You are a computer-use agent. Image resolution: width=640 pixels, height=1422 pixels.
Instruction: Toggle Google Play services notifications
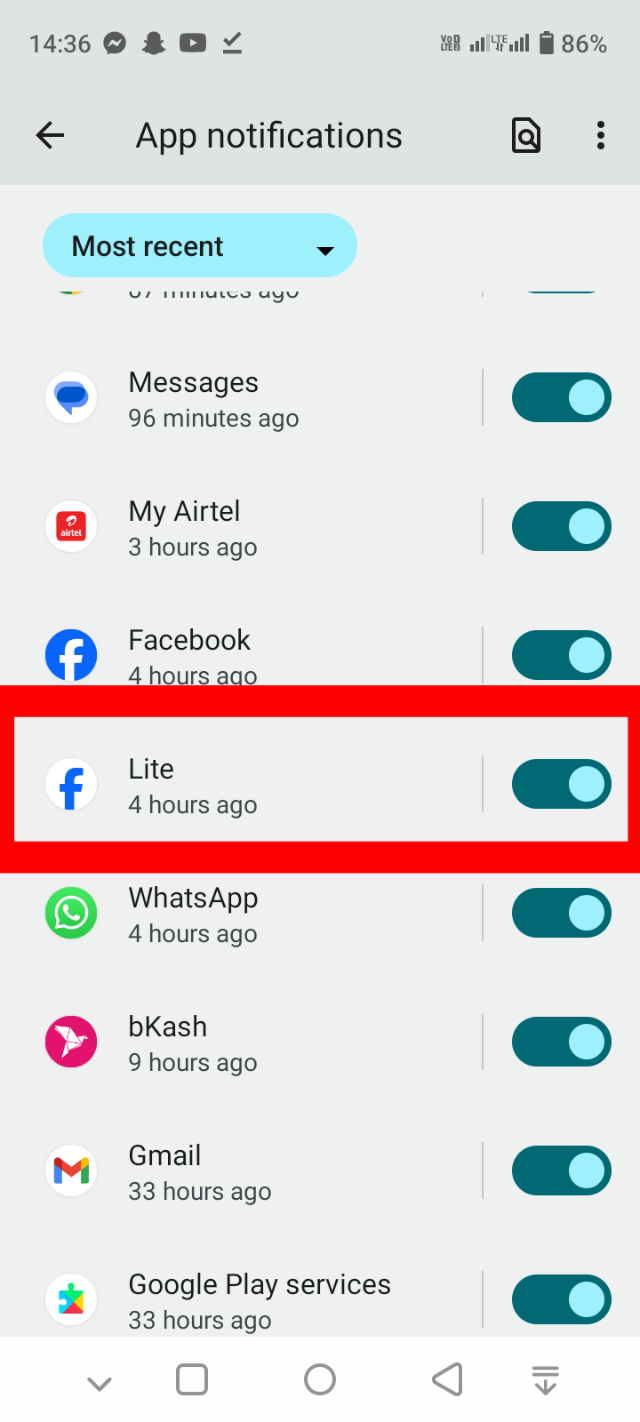click(561, 1300)
